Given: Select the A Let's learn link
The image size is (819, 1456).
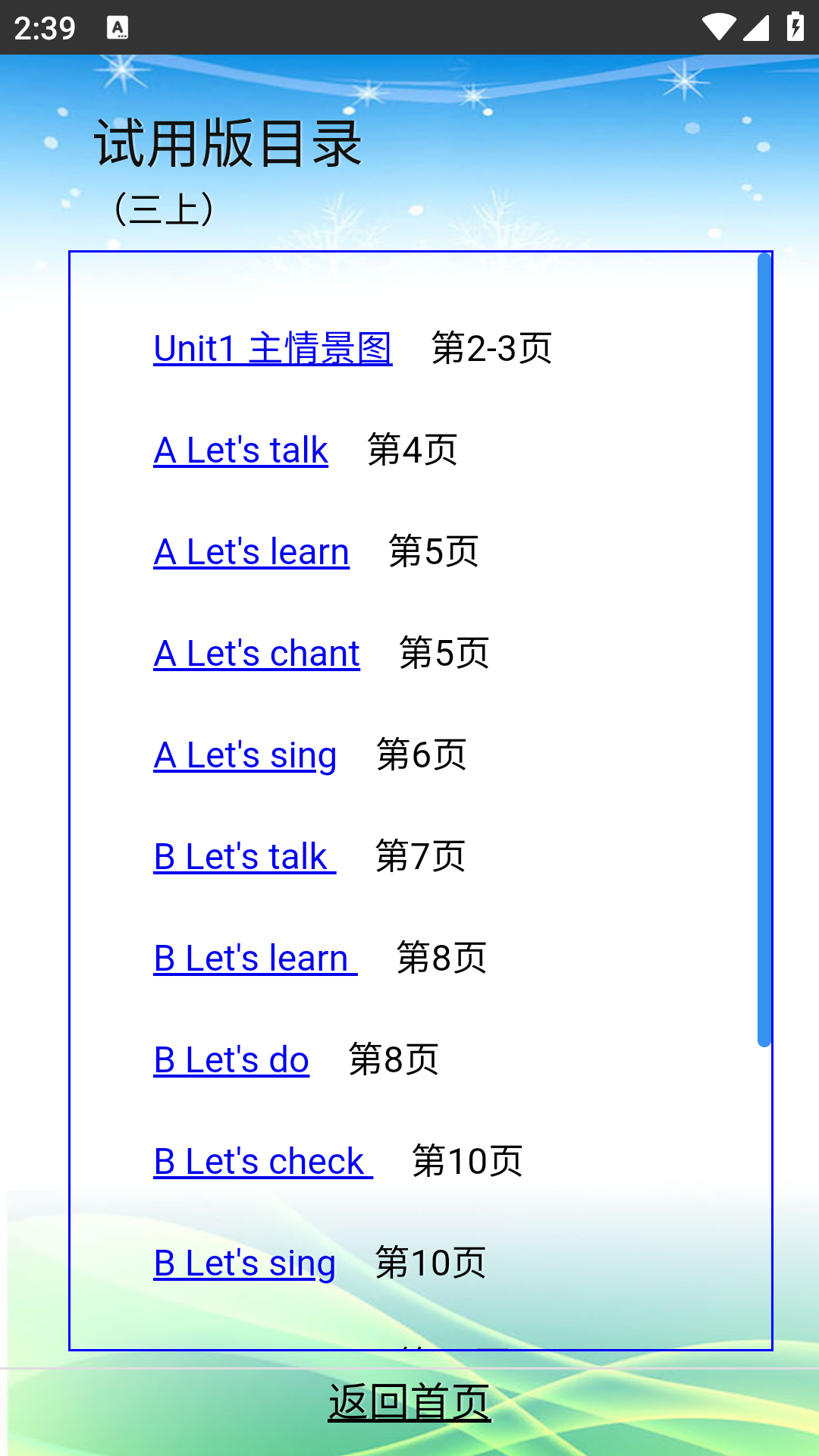Looking at the screenshot, I should point(251,552).
